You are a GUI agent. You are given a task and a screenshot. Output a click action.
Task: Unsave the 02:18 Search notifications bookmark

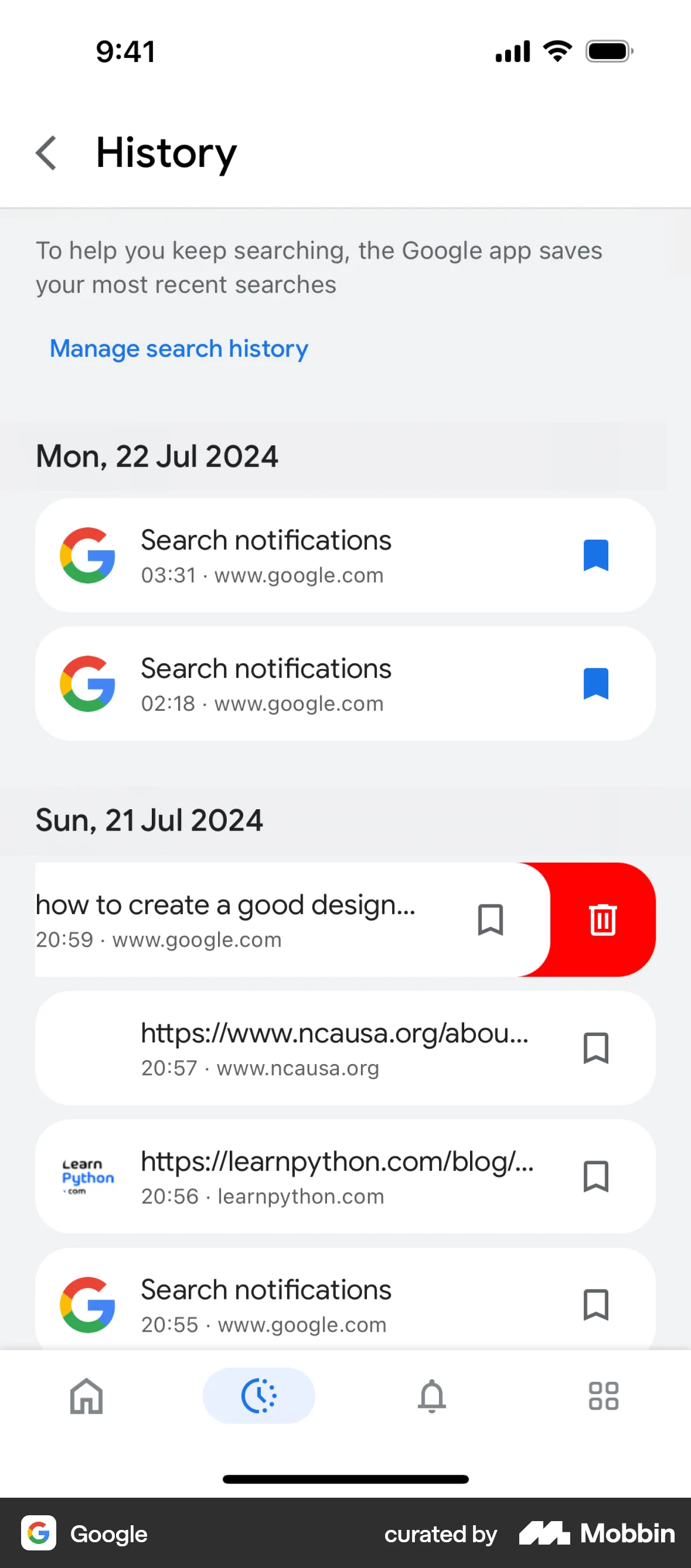coord(596,684)
